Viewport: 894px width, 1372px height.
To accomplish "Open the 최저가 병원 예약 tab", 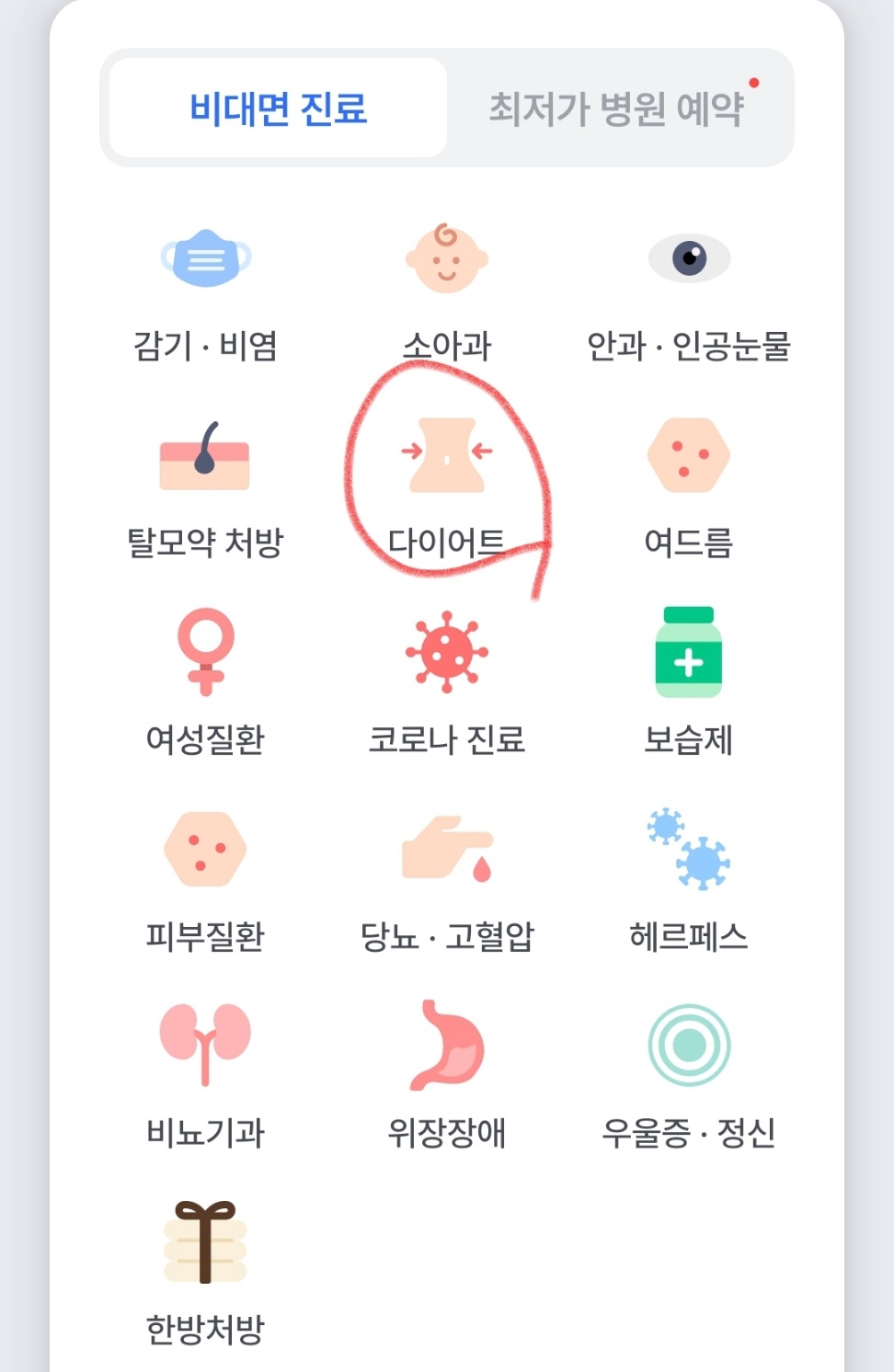I will [616, 107].
